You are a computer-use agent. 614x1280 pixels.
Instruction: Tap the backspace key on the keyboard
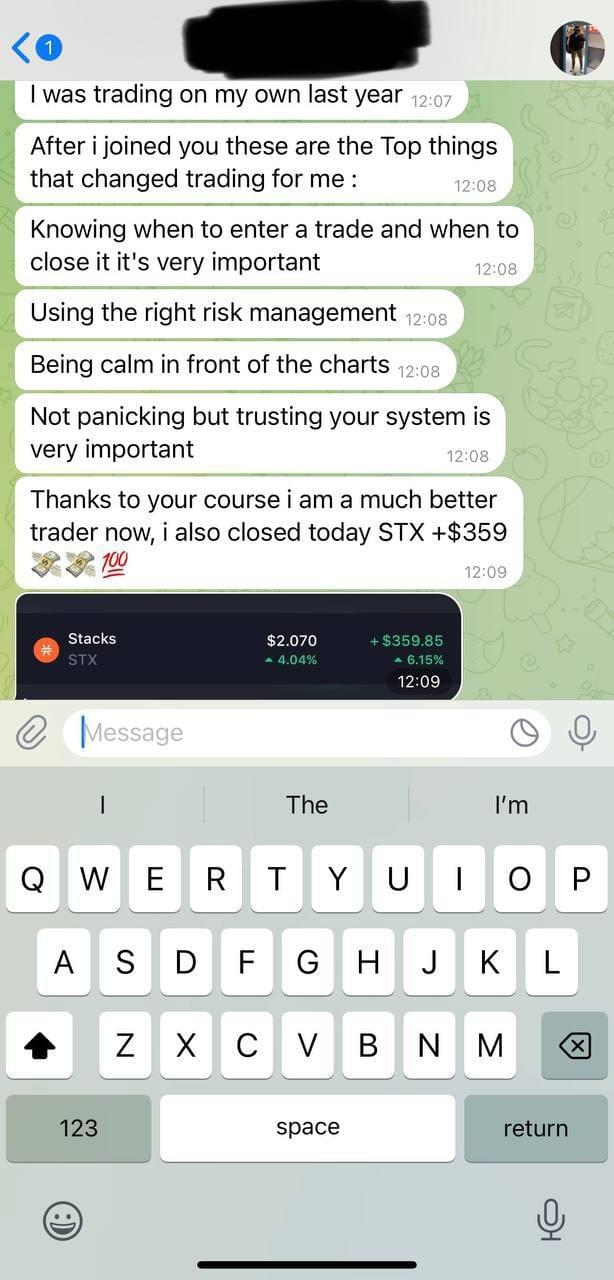(x=574, y=1046)
